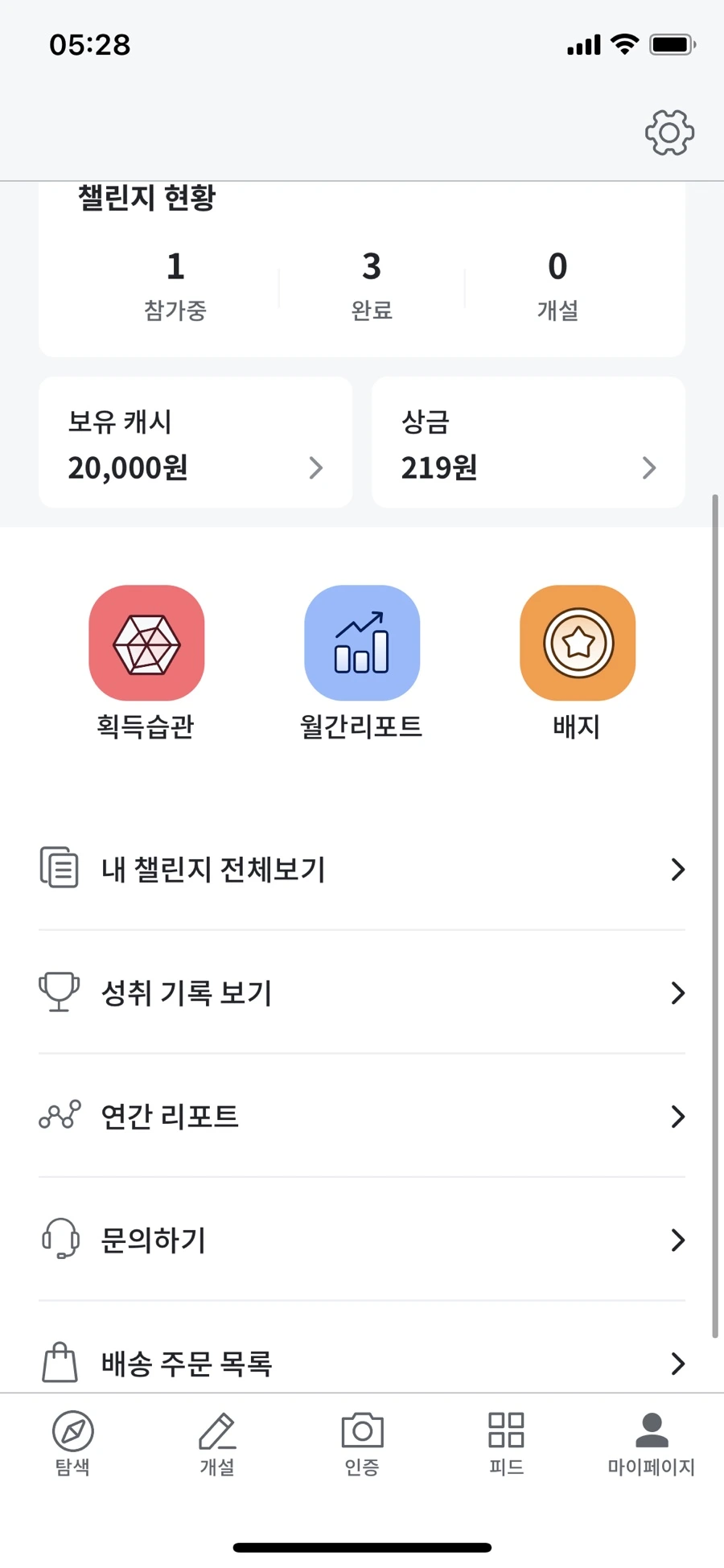The image size is (724, 1568).
Task: Open the 상금 card
Action: pos(529,442)
